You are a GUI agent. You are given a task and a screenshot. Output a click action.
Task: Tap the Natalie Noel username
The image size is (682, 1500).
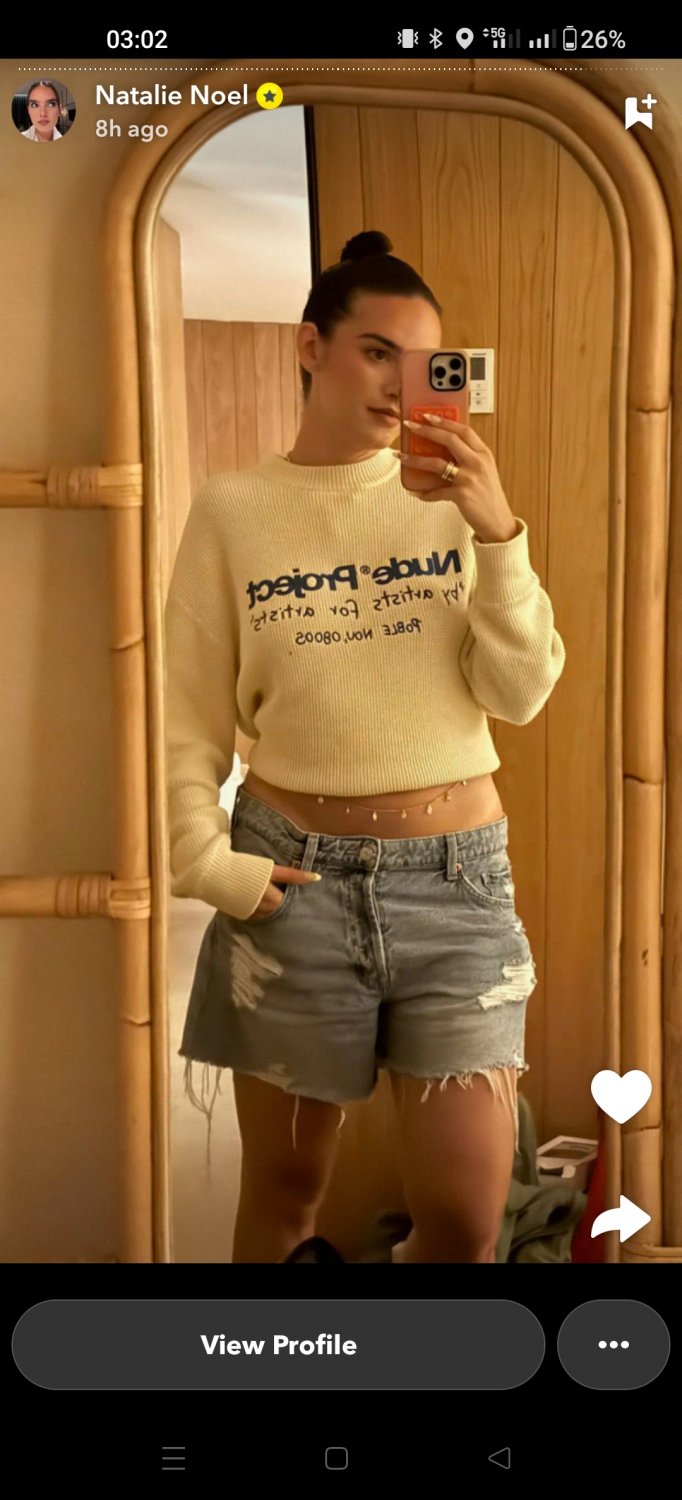(x=171, y=96)
